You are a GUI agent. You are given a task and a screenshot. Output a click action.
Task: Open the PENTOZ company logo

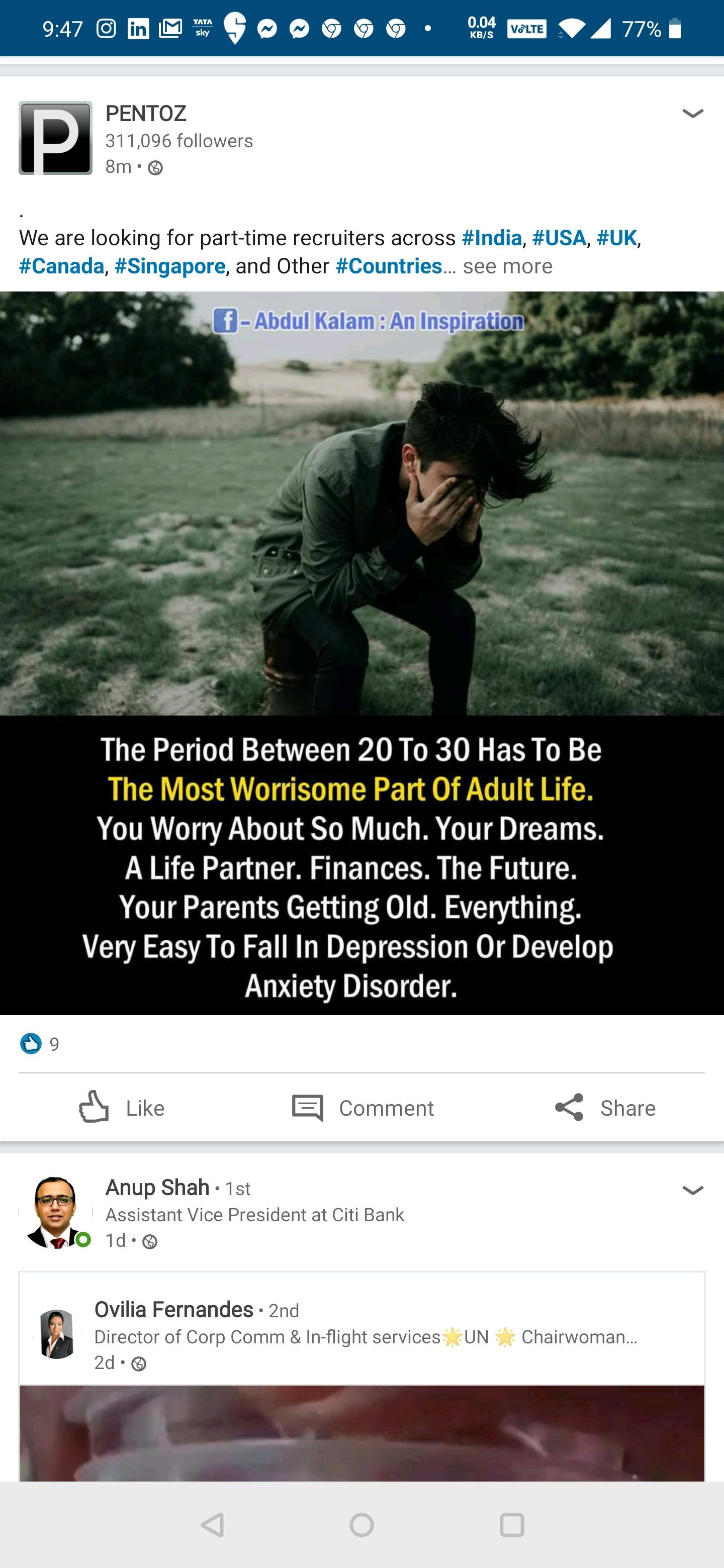[55, 138]
